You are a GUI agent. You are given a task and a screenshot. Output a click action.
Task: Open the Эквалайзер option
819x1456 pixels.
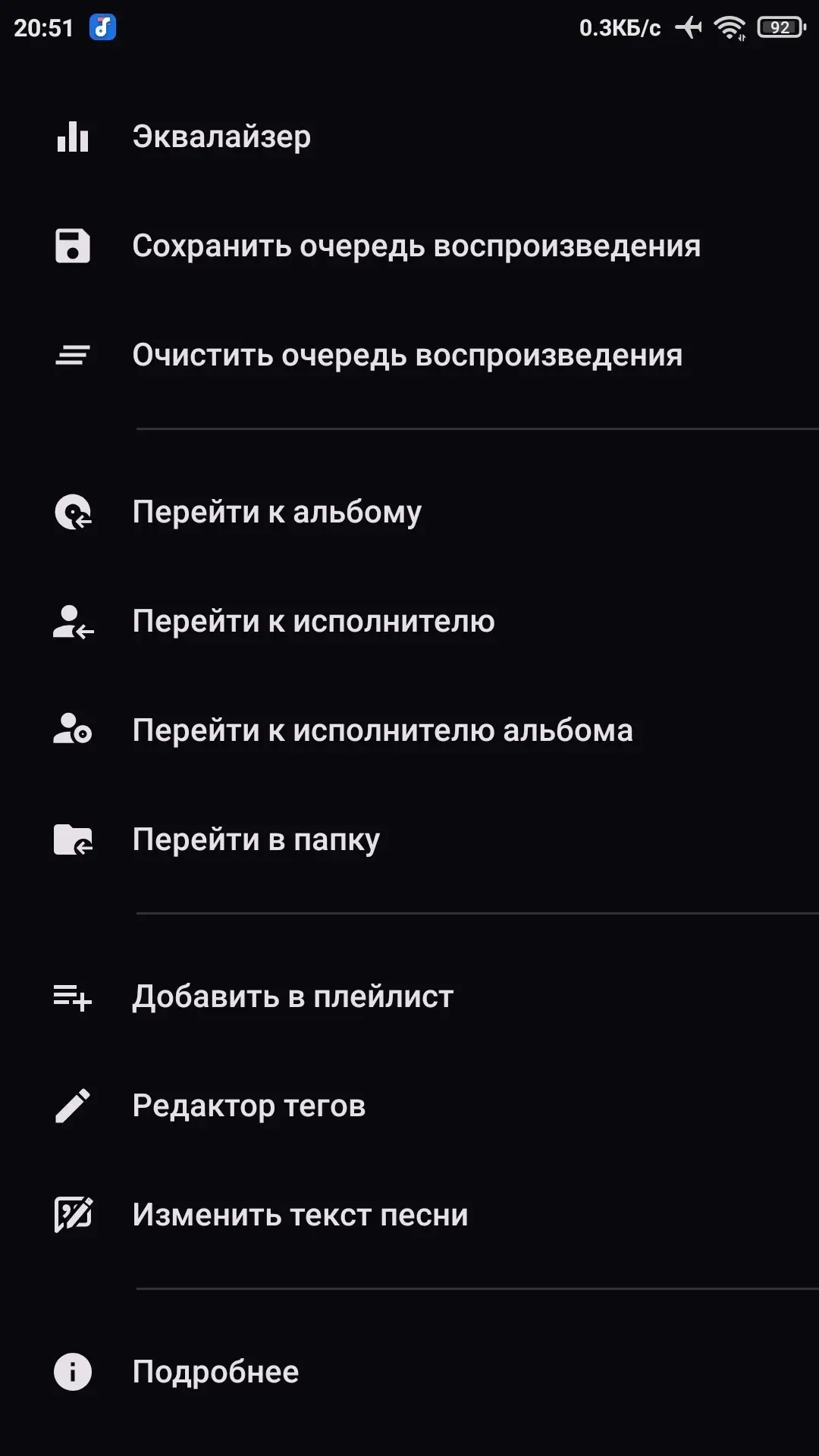[409, 136]
